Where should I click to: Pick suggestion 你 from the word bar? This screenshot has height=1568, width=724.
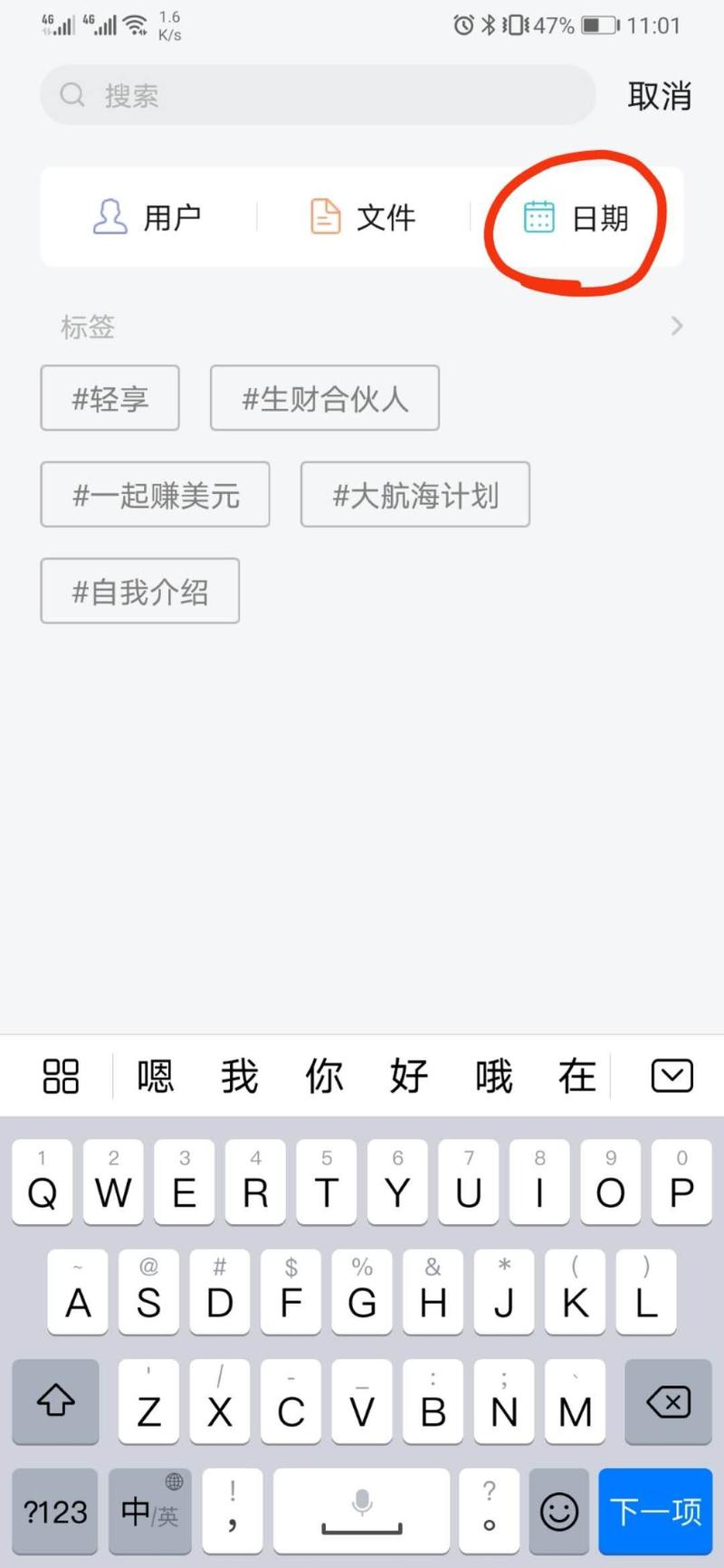(323, 1075)
